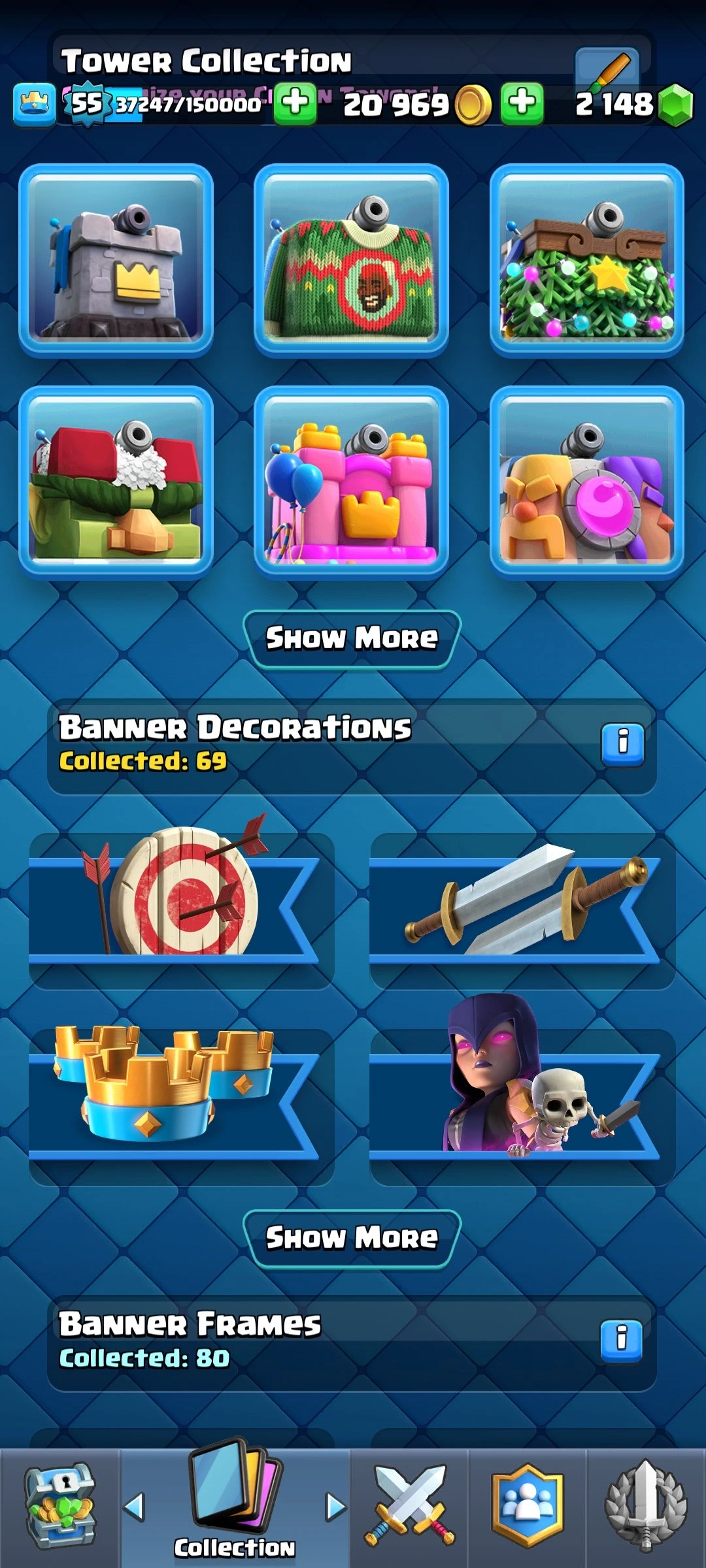Screen dimensions: 706x1568
Task: Choose the Christmas tree tower skin
Action: (586, 259)
